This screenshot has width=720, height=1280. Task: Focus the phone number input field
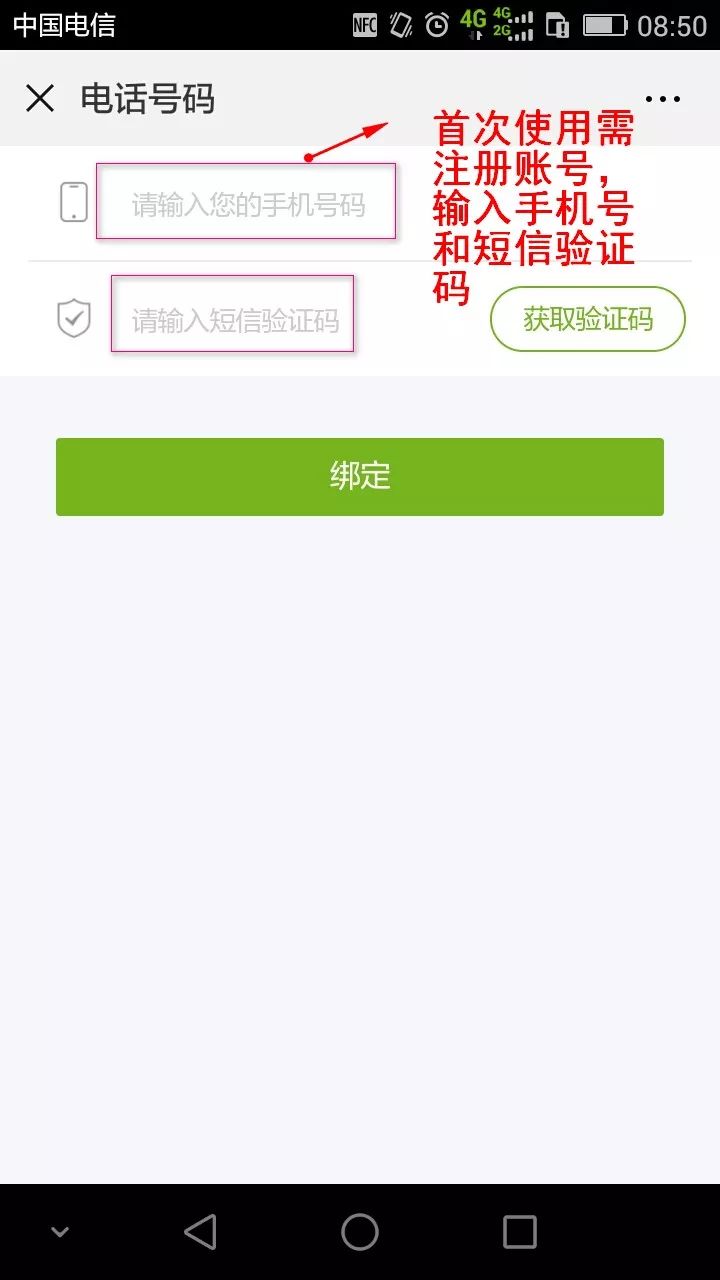pyautogui.click(x=246, y=203)
